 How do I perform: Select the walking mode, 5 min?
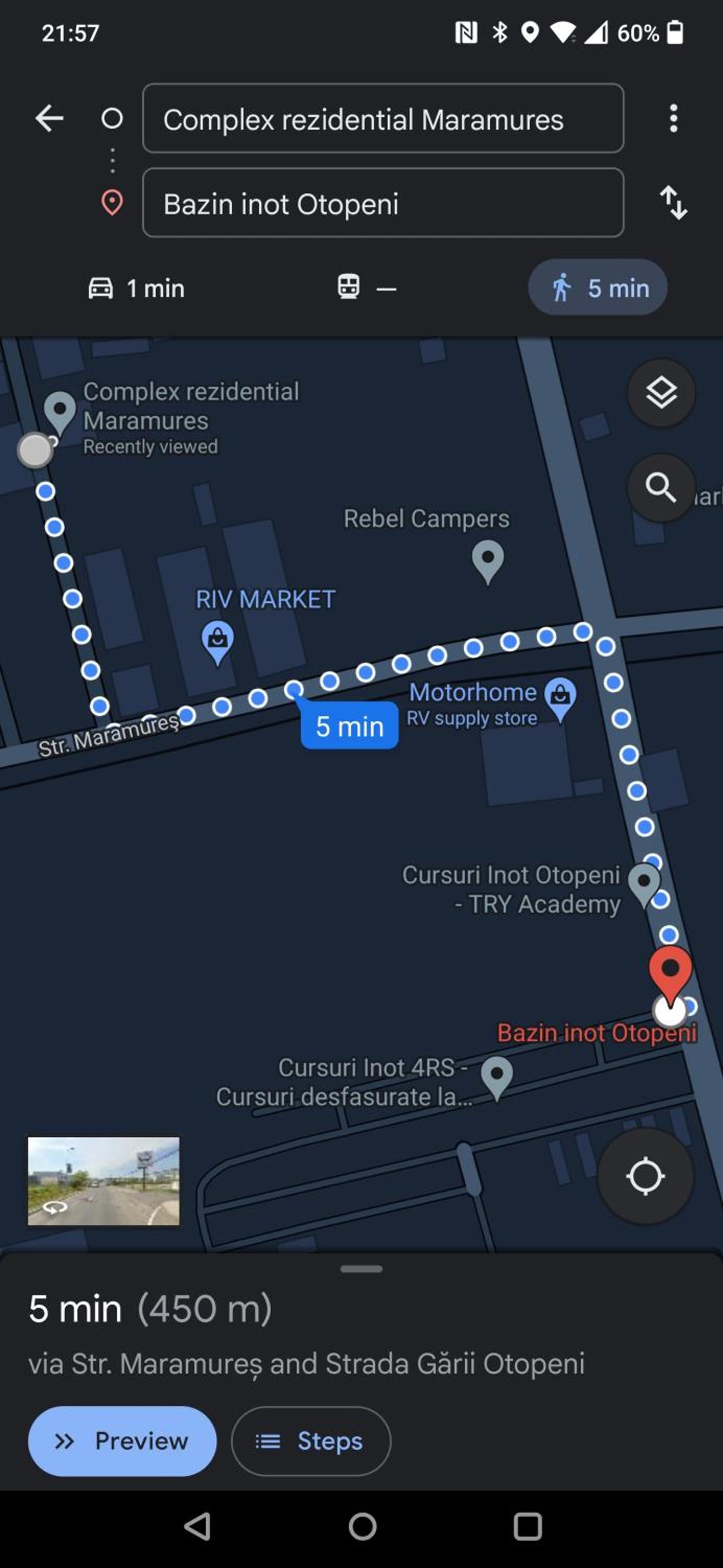pos(597,287)
